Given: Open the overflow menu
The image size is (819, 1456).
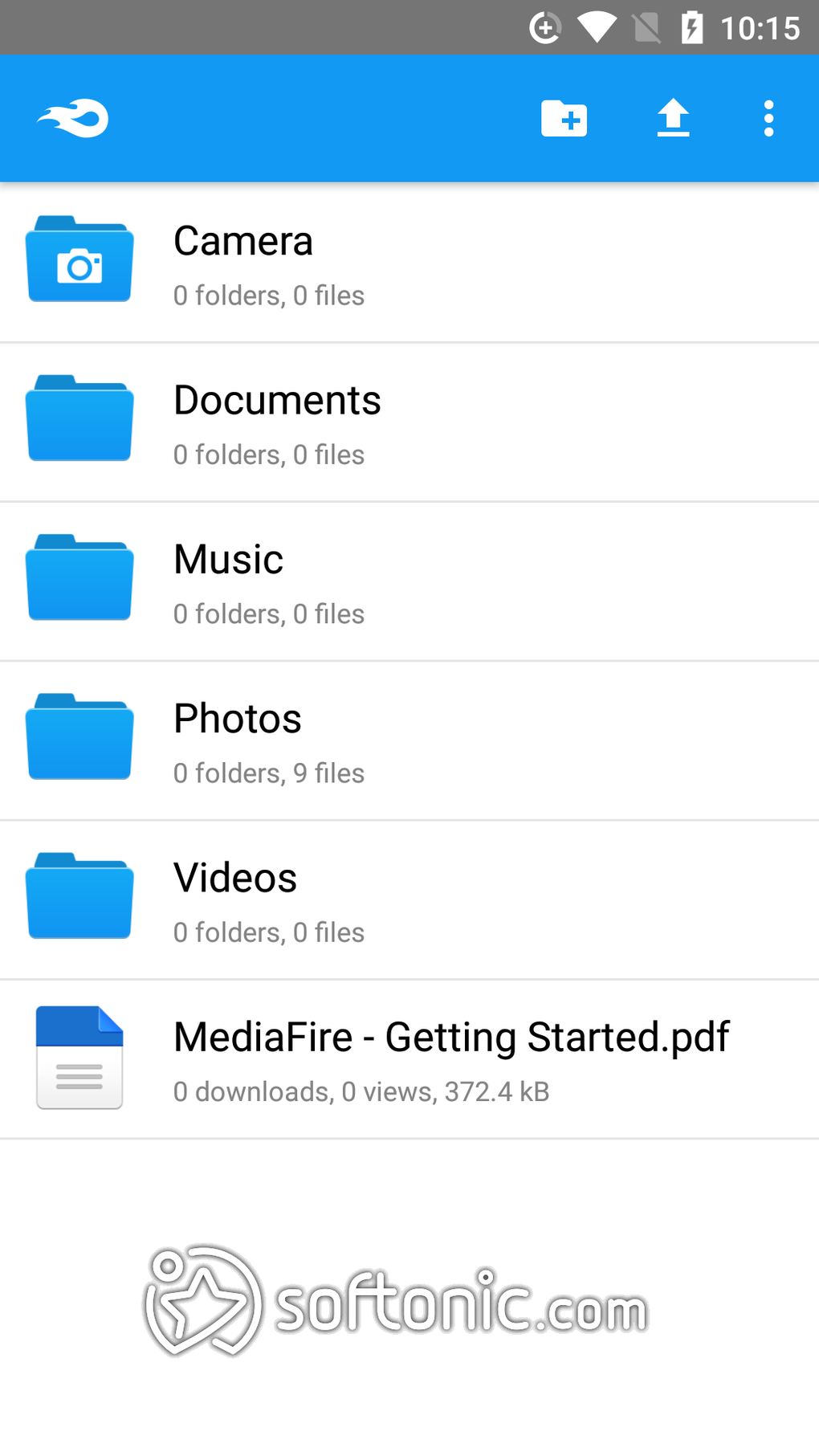Looking at the screenshot, I should [768, 119].
